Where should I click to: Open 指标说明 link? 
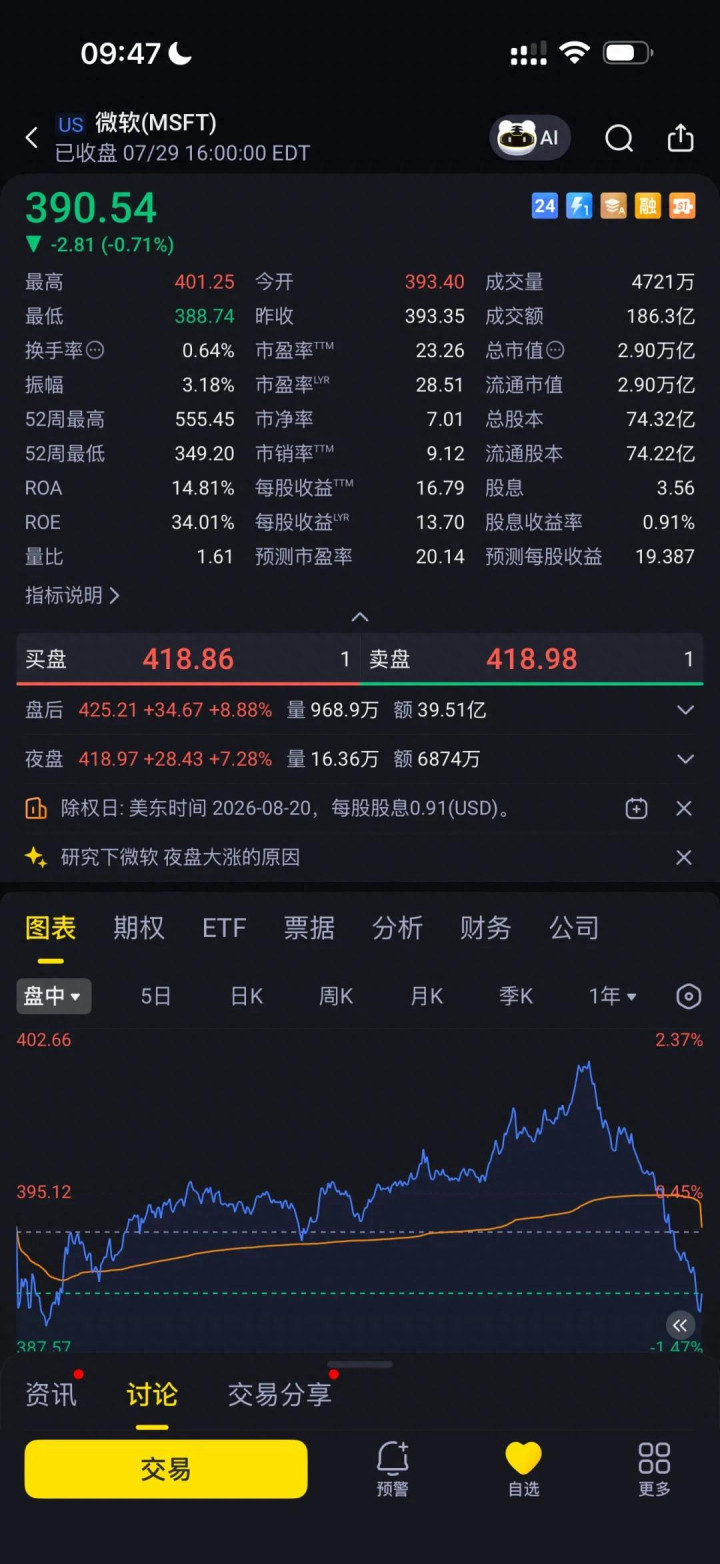tap(72, 595)
